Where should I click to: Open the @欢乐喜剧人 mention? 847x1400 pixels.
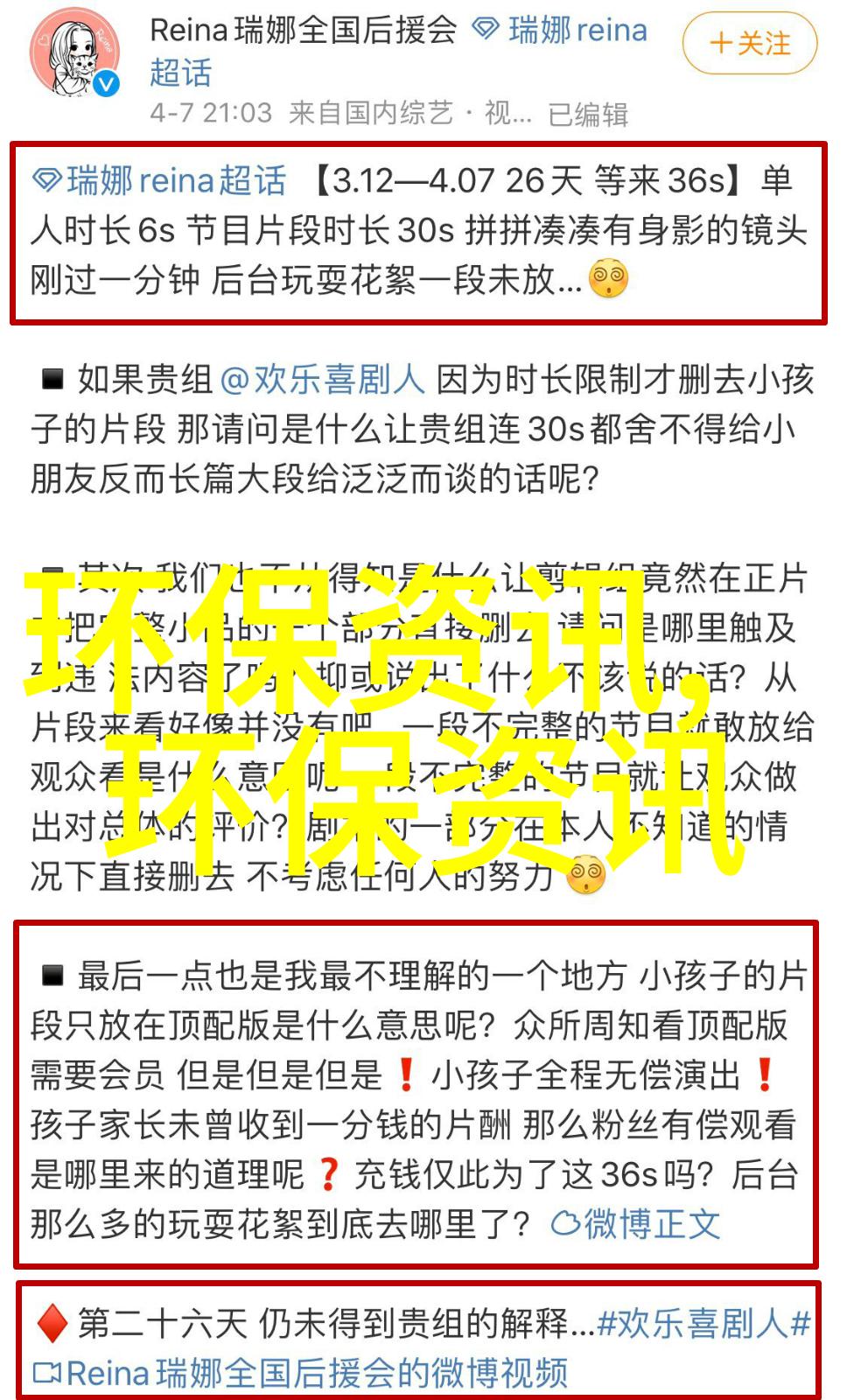click(322, 380)
